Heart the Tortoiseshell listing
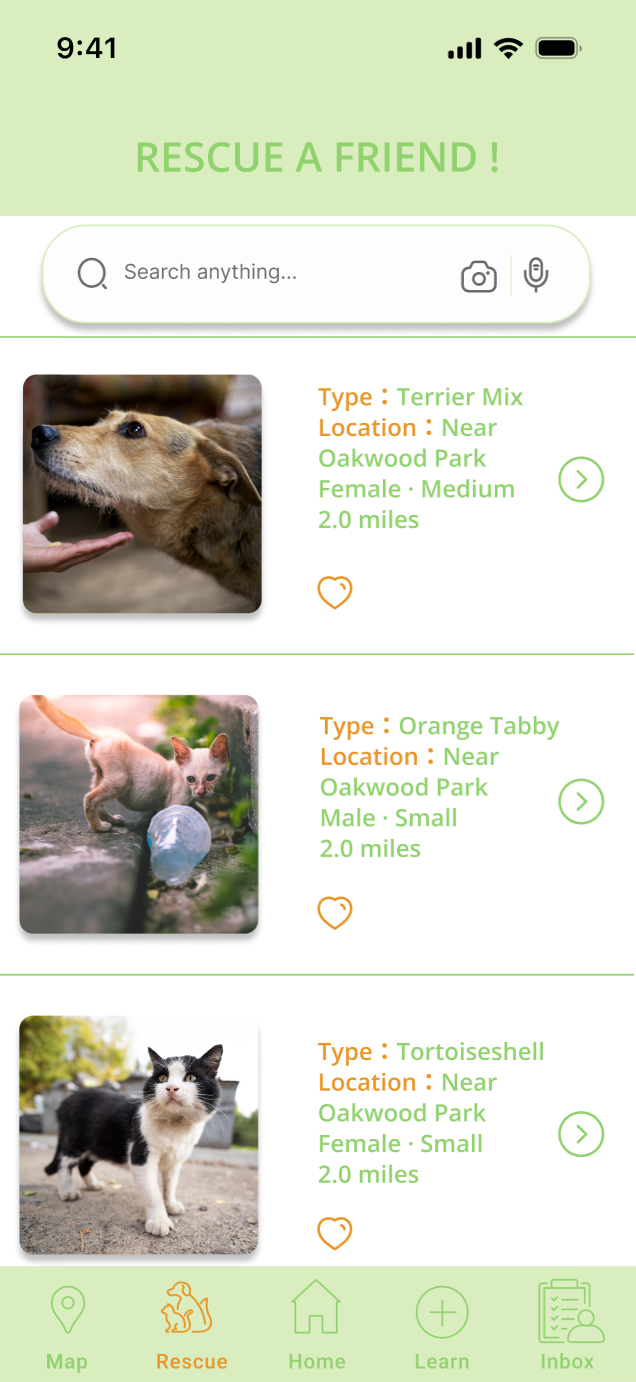The image size is (636, 1382). [335, 1233]
